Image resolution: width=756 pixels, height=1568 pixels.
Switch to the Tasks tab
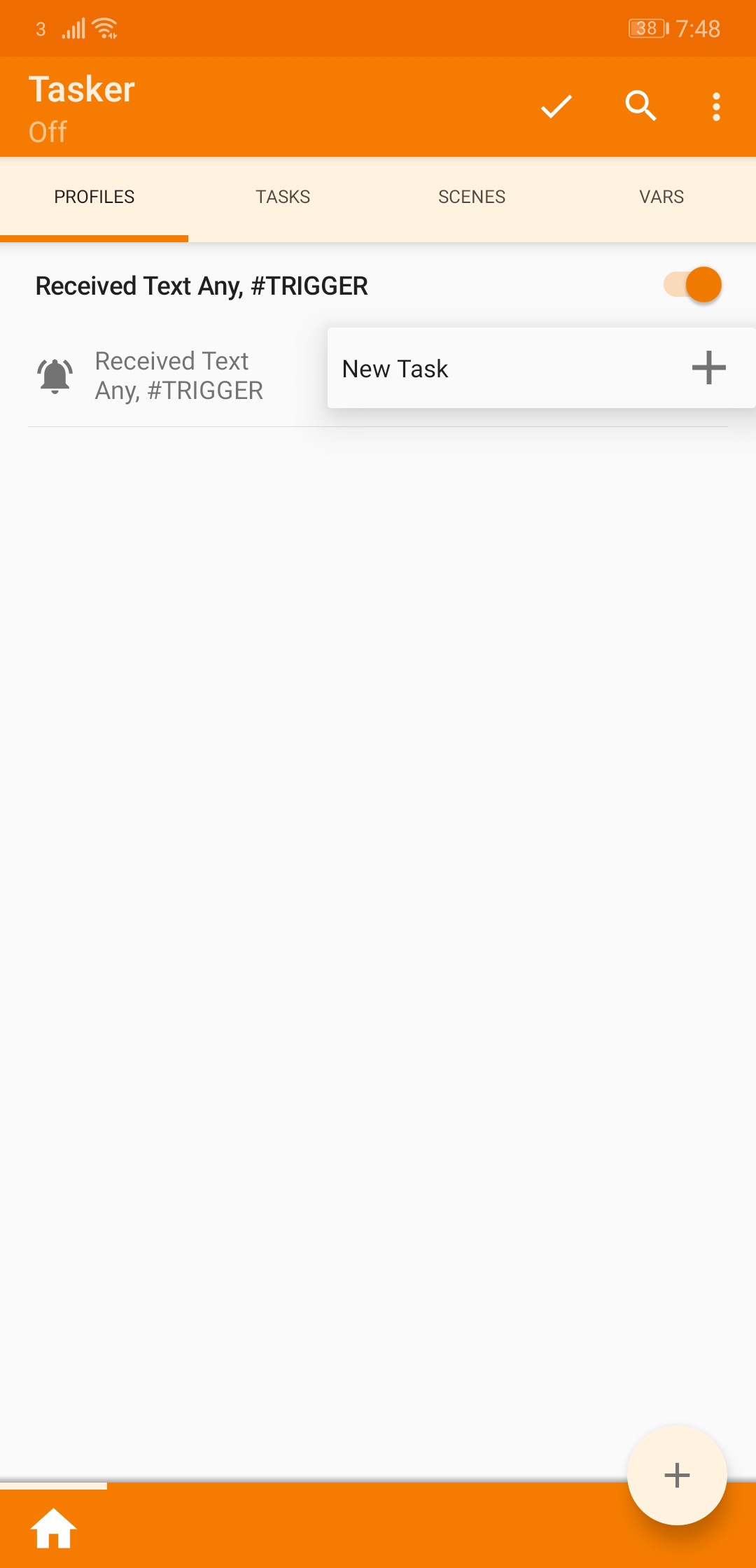pos(283,197)
